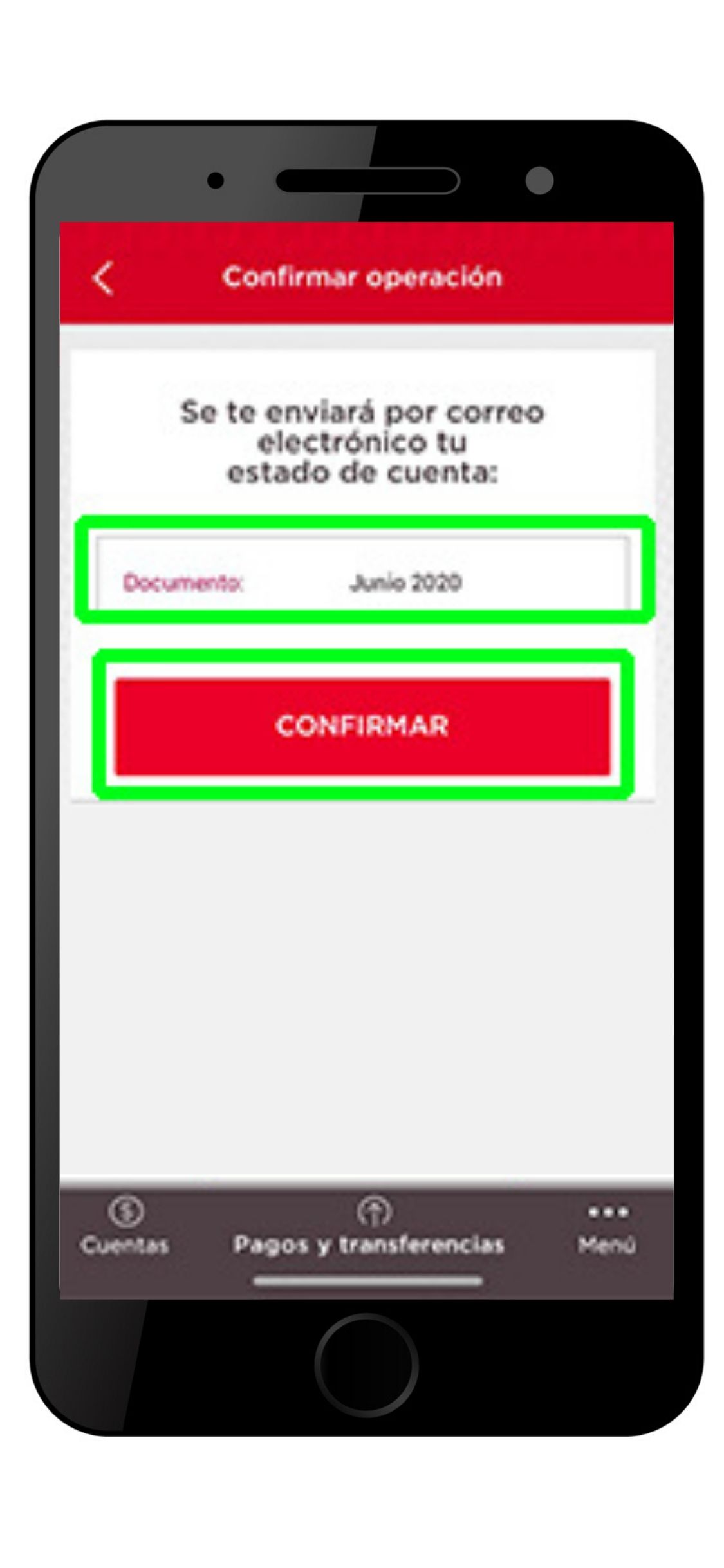Select the left-pointing arrow beside Confirmar operación
724x1568 pixels.
102,279
